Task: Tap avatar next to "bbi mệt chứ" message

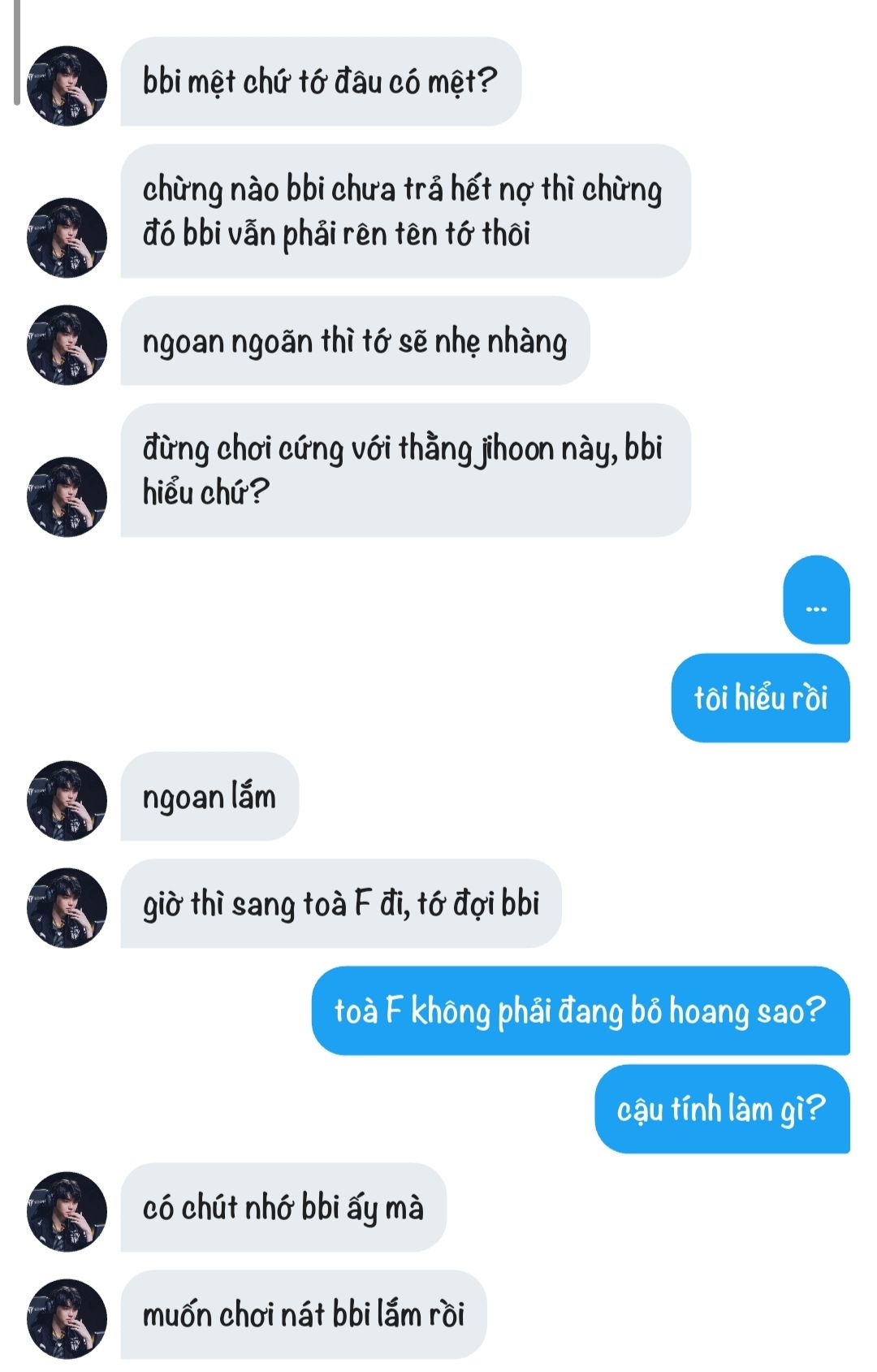Action: point(67,85)
